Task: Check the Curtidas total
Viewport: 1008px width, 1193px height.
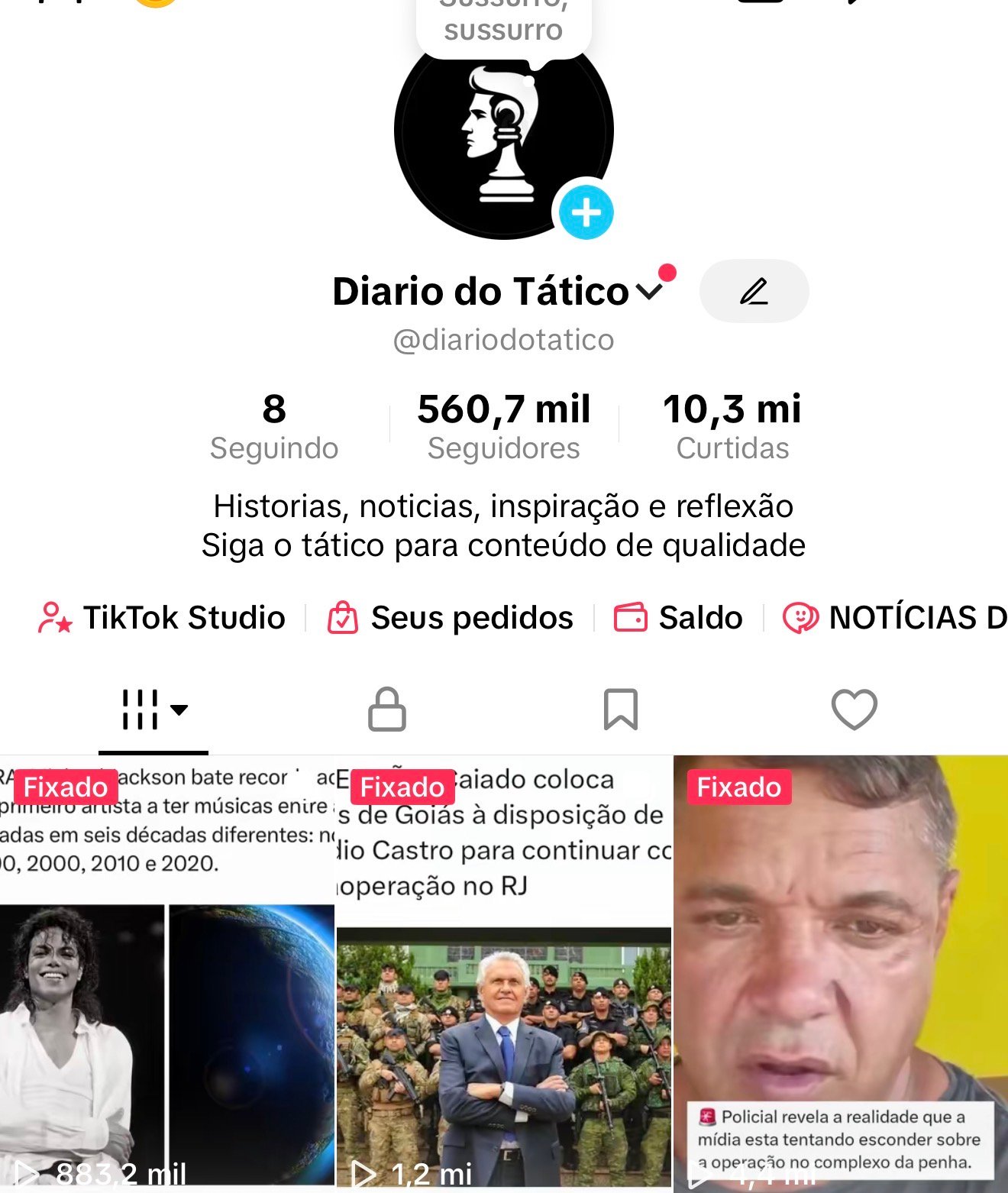Action: coord(732,426)
